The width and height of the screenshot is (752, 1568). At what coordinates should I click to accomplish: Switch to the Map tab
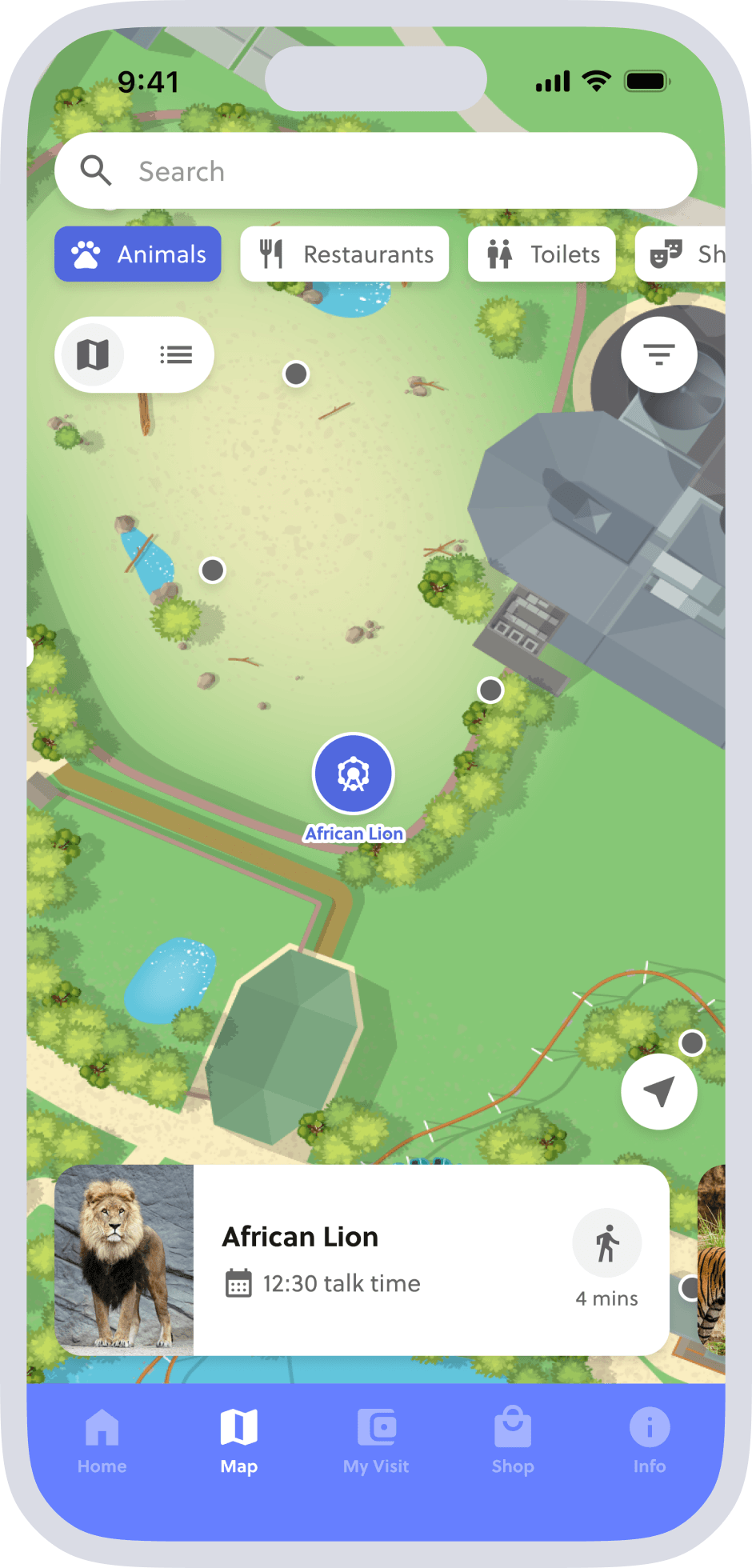click(238, 1440)
